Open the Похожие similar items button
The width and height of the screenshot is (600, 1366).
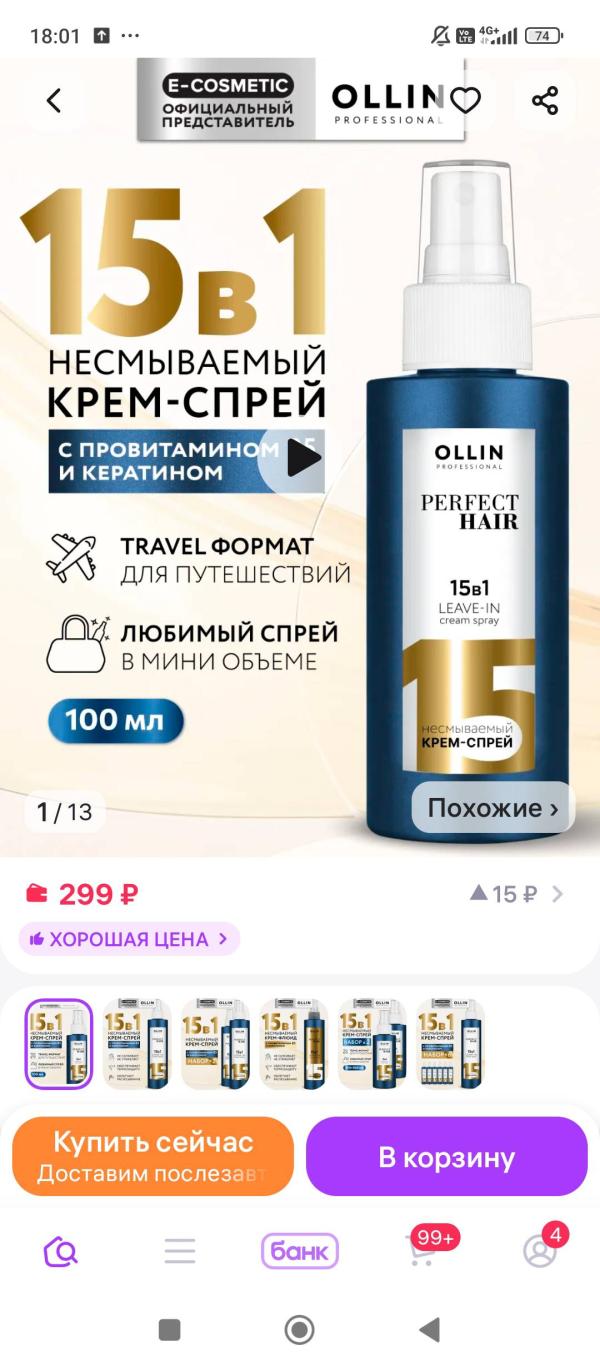pyautogui.click(x=493, y=808)
